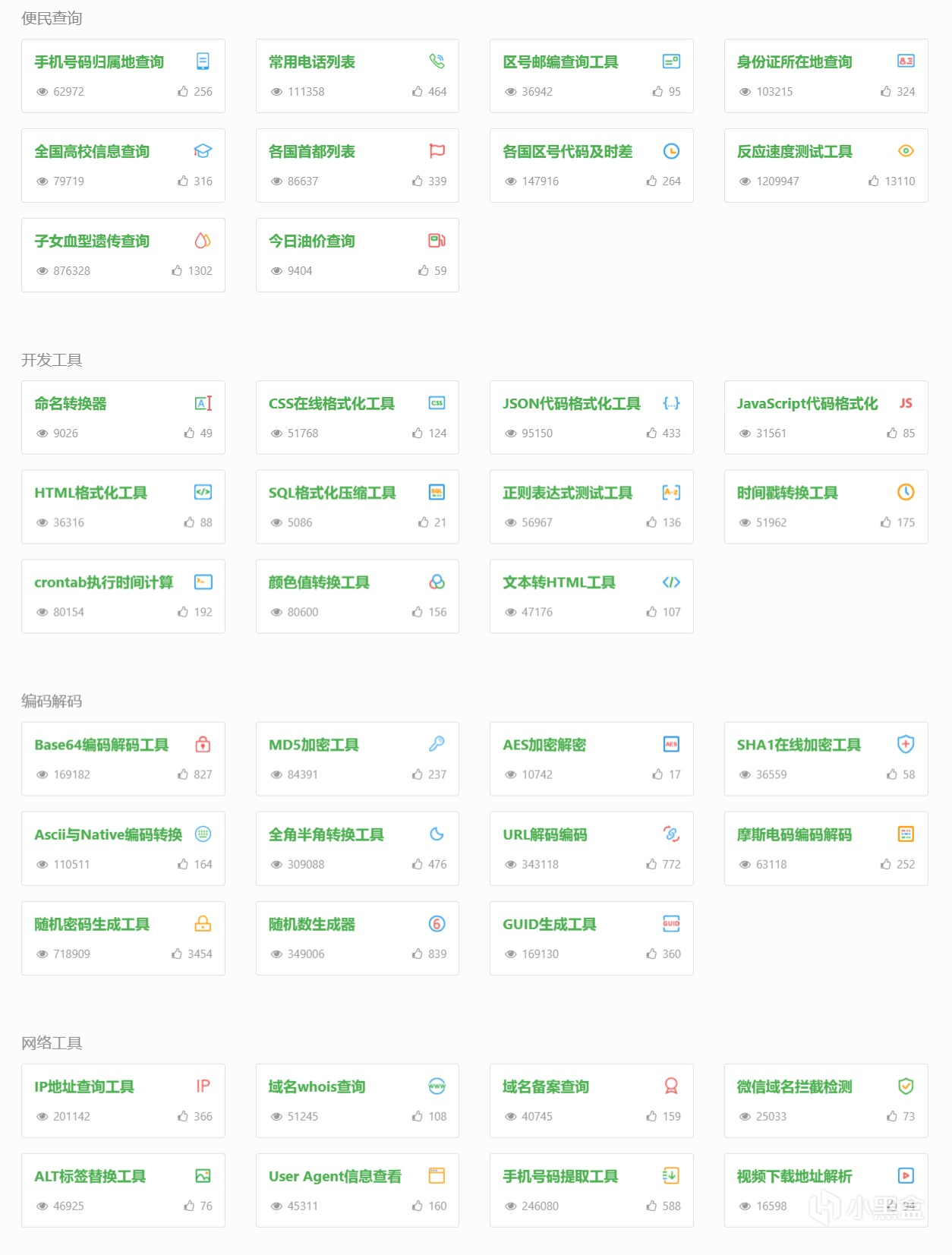Select the 域名whois查询 card
Screen dimensions: 952x1255
[317, 1087]
